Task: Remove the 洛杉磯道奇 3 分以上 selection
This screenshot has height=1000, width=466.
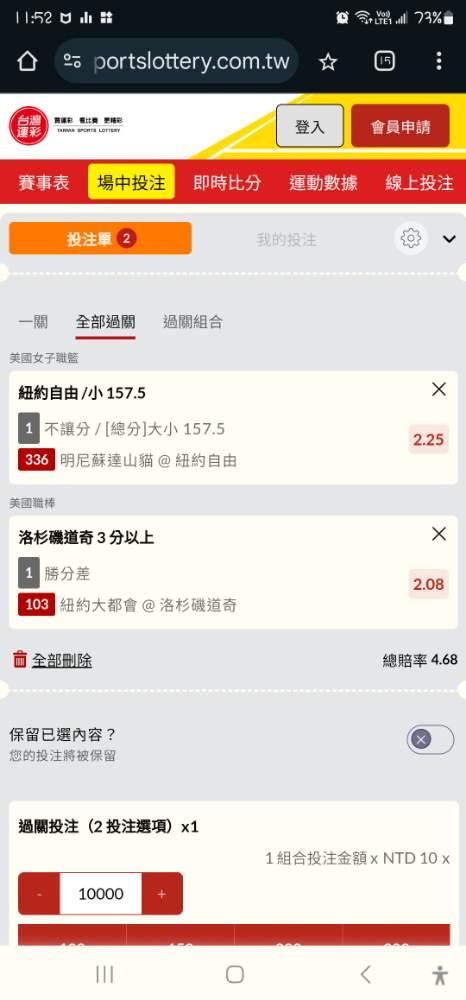Action: (439, 534)
